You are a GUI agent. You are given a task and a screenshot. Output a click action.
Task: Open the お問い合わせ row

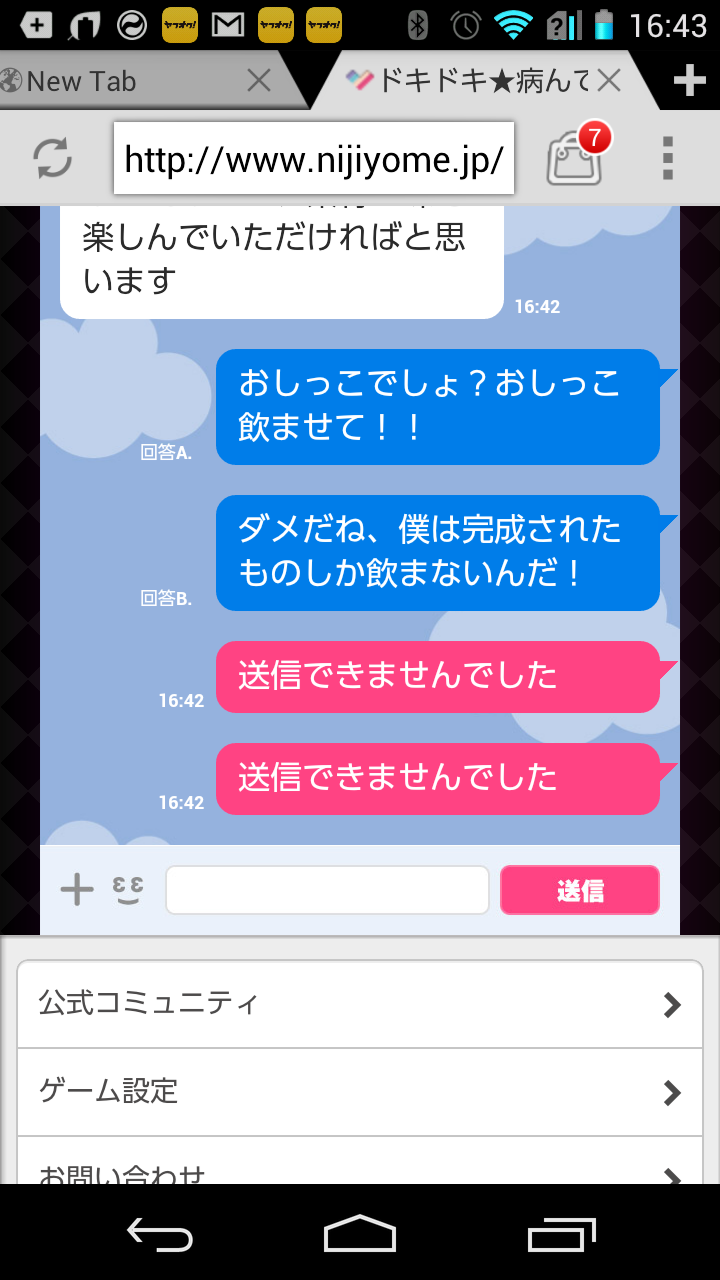(x=360, y=1170)
